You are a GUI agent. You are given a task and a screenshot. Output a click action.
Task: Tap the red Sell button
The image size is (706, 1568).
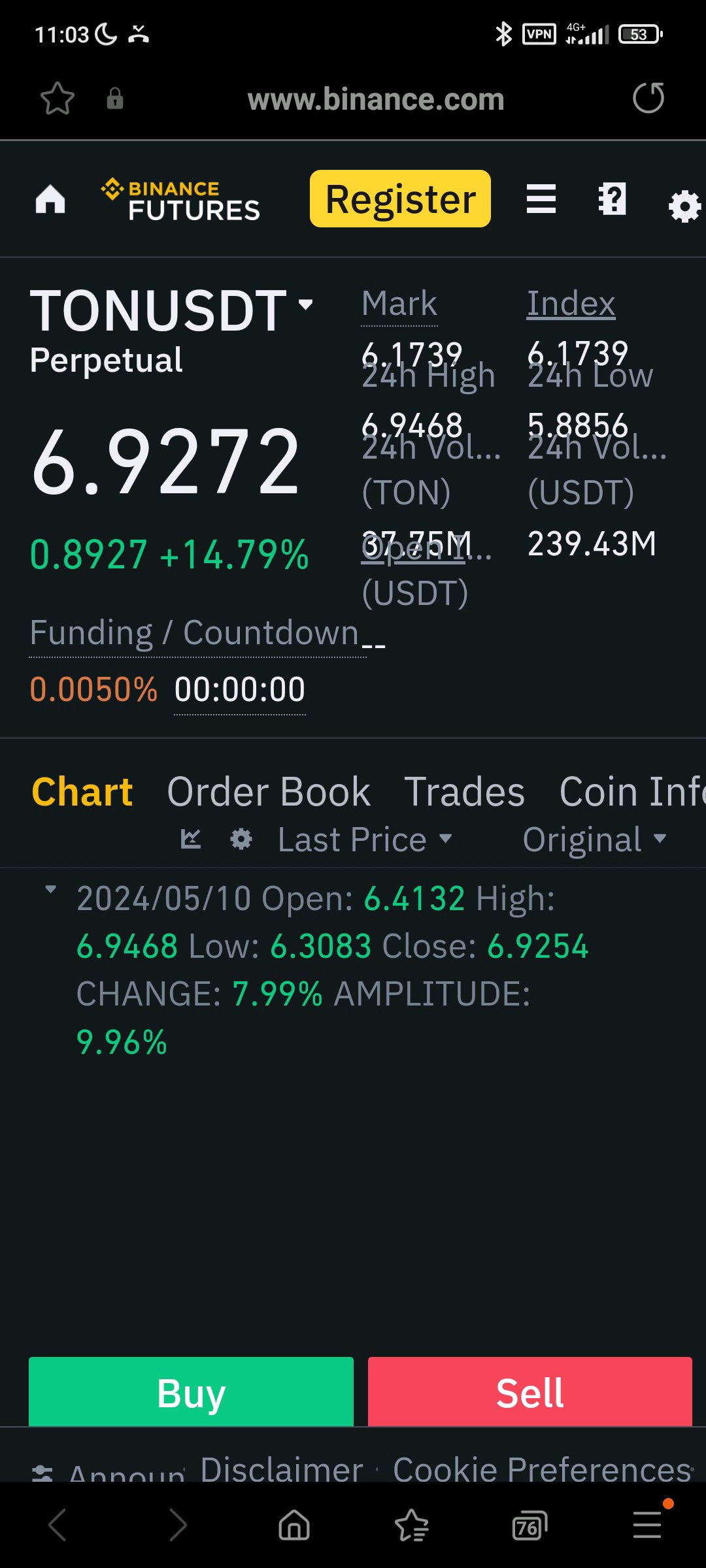click(529, 1392)
